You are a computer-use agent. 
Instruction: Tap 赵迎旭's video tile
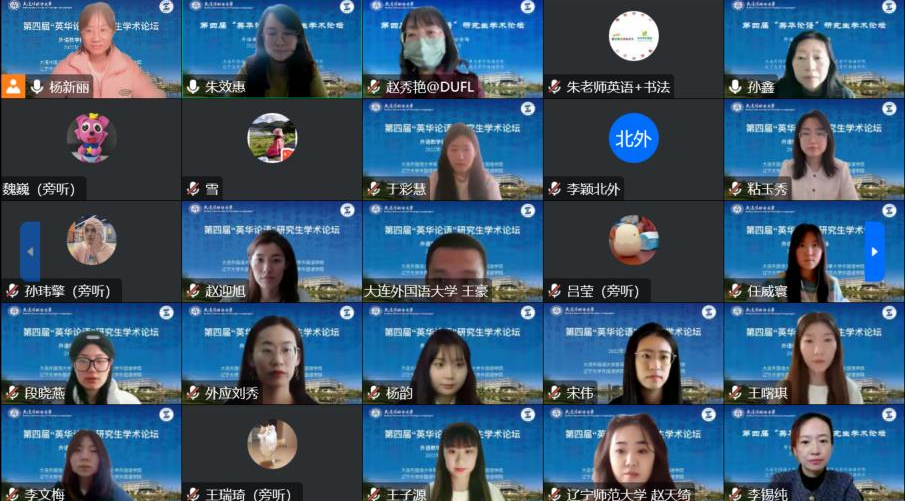tap(271, 251)
